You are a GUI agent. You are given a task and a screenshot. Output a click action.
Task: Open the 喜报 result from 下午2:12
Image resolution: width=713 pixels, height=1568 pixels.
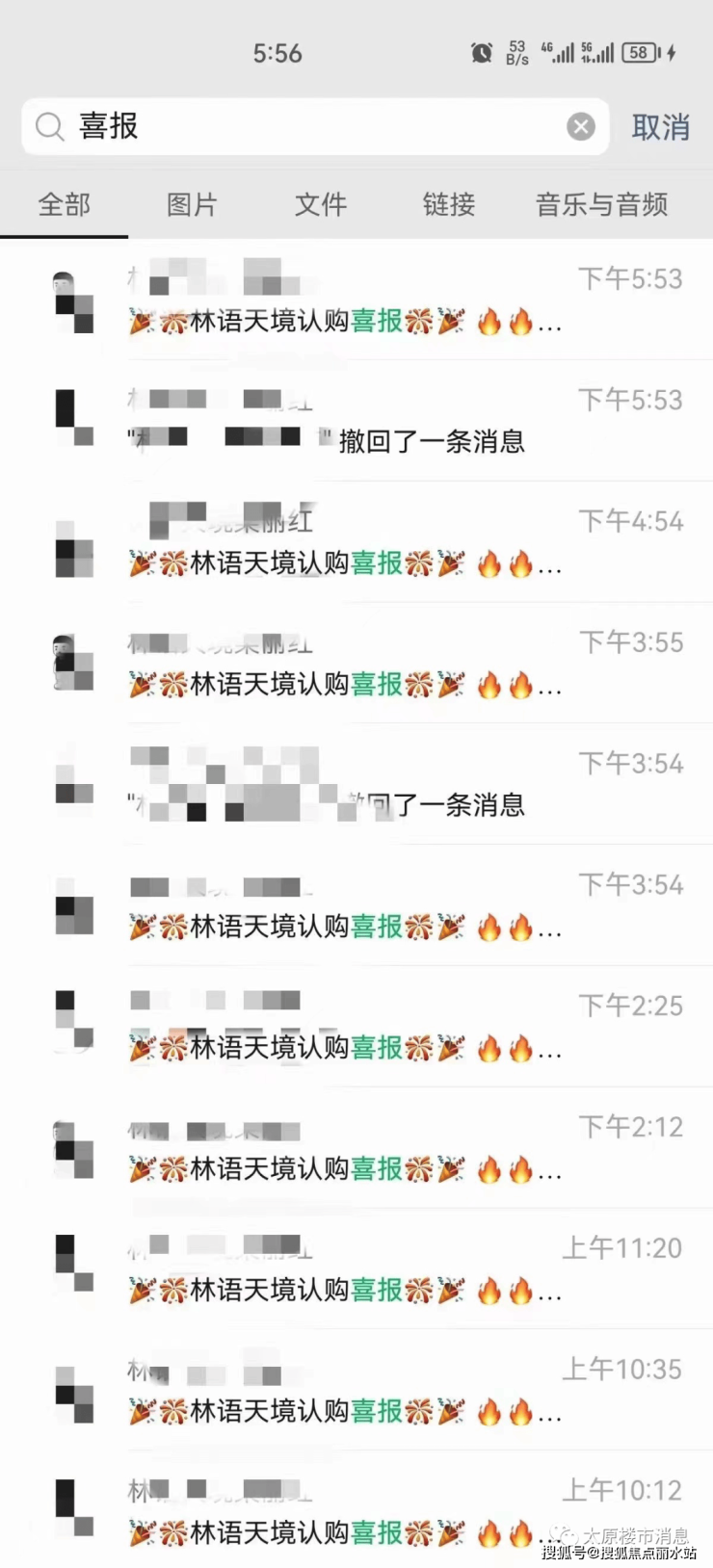pyautogui.click(x=385, y=1150)
